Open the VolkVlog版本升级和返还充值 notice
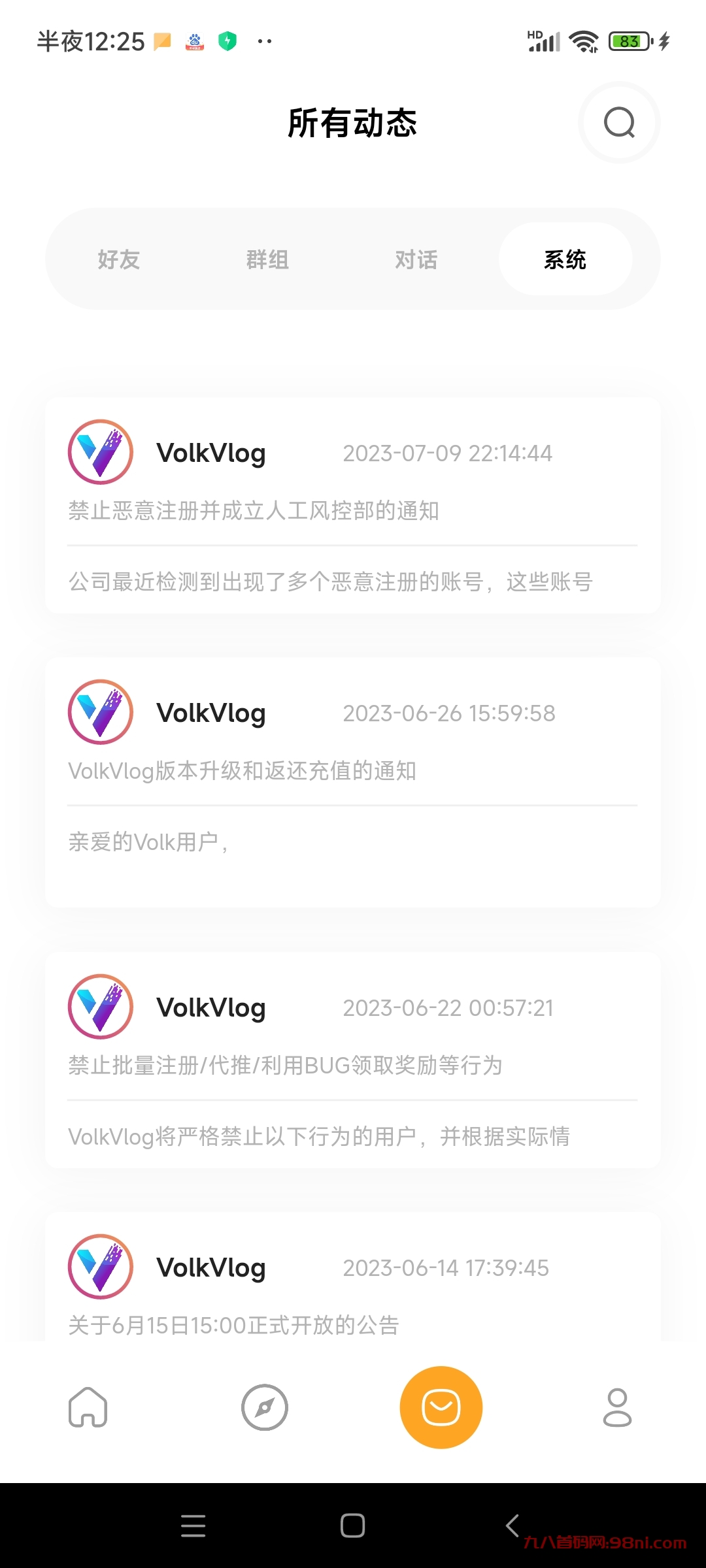 [x=353, y=771]
